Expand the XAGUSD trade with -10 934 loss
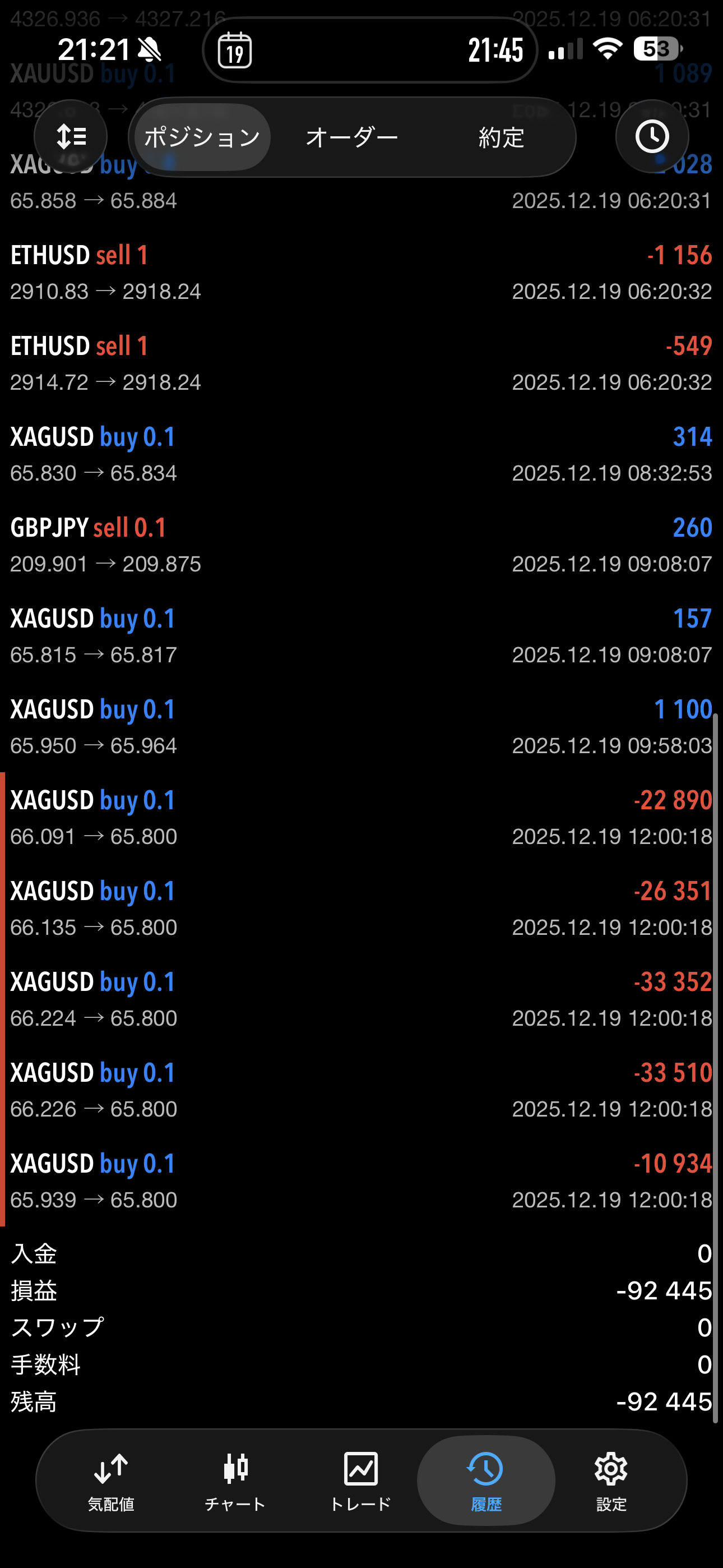This screenshot has height=1568, width=723. click(361, 1181)
